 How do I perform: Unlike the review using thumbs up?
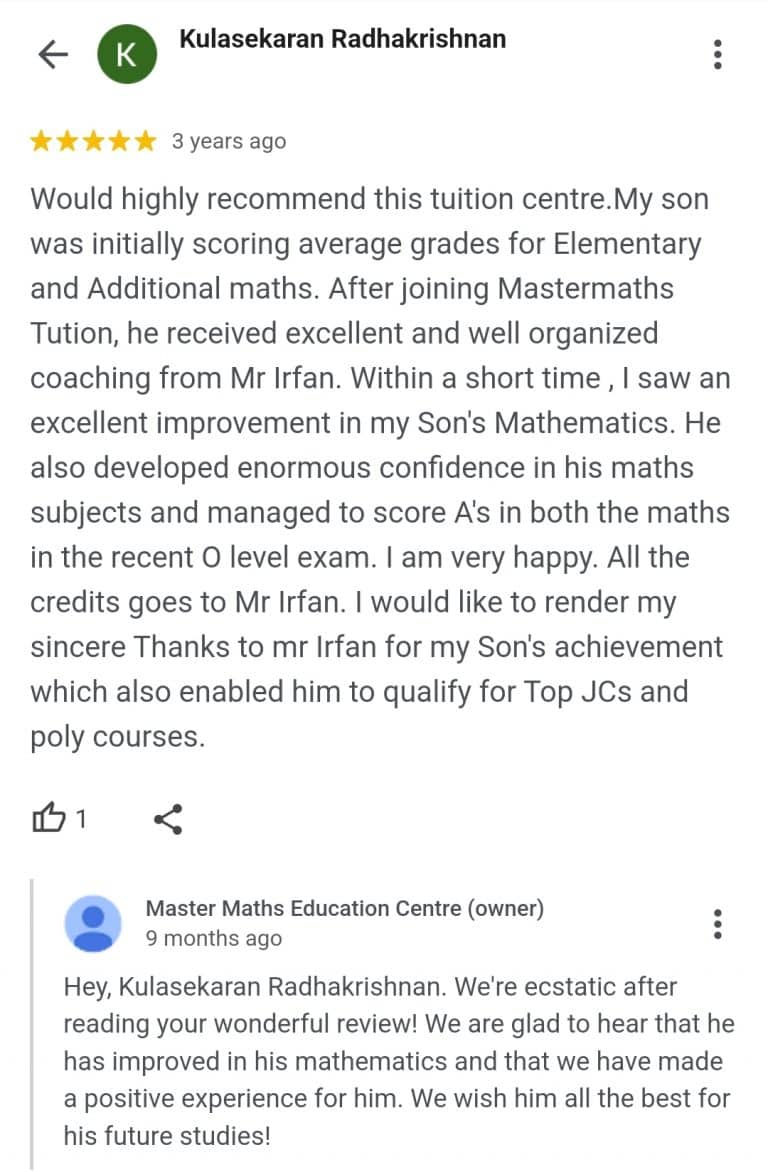(48, 818)
